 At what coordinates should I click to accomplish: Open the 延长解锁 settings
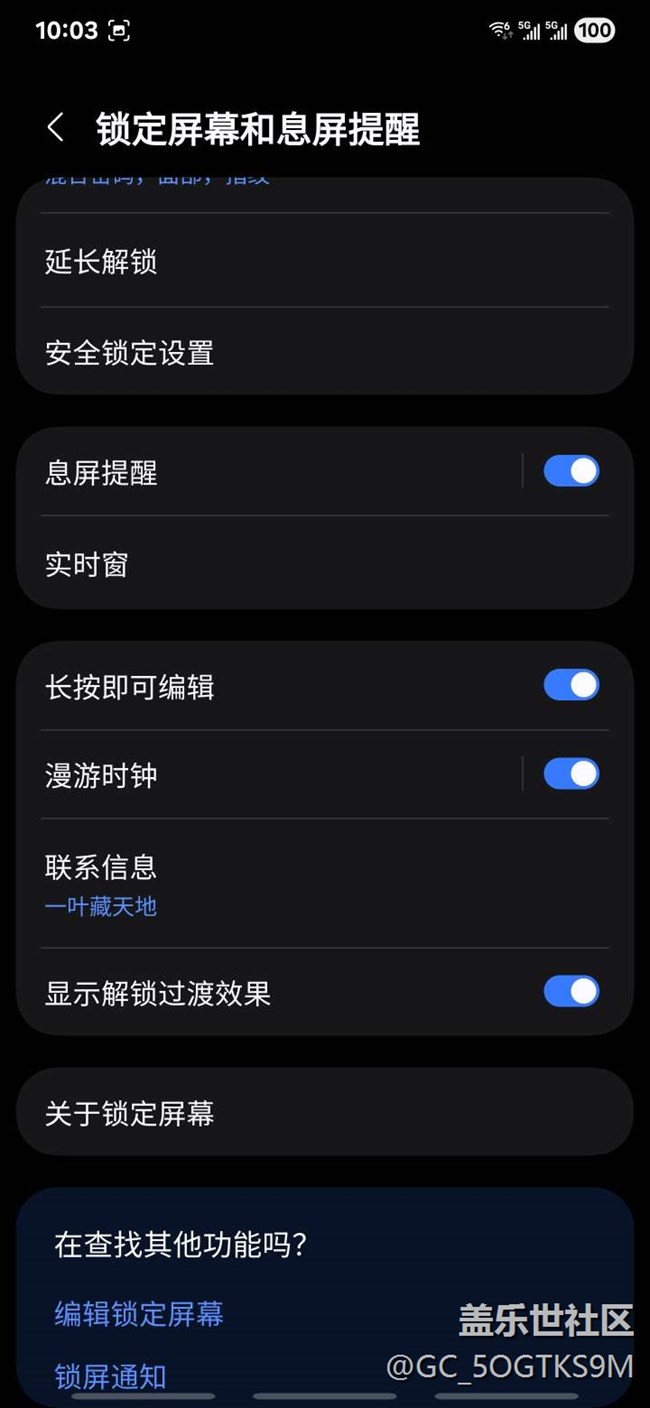pyautogui.click(x=325, y=262)
